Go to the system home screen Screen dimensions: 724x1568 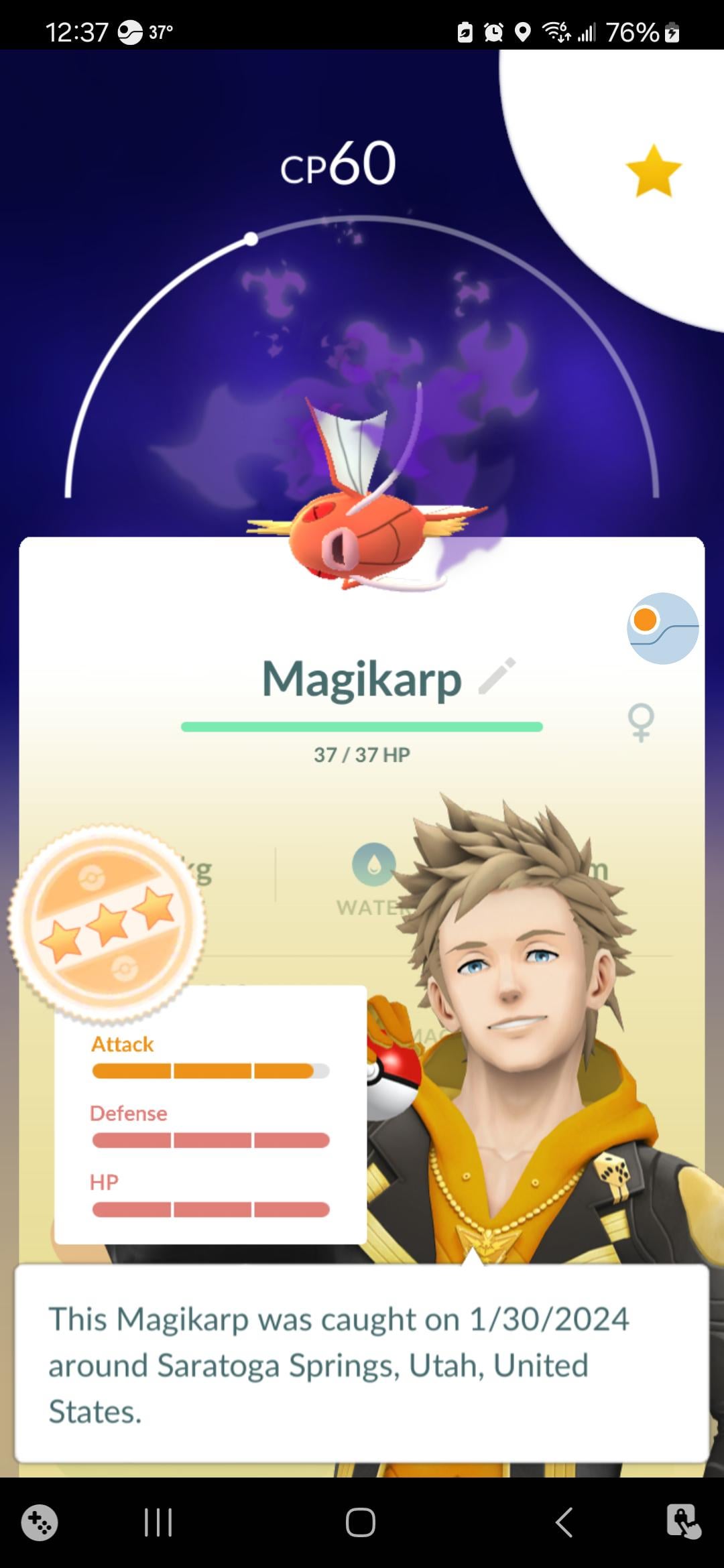click(361, 1522)
